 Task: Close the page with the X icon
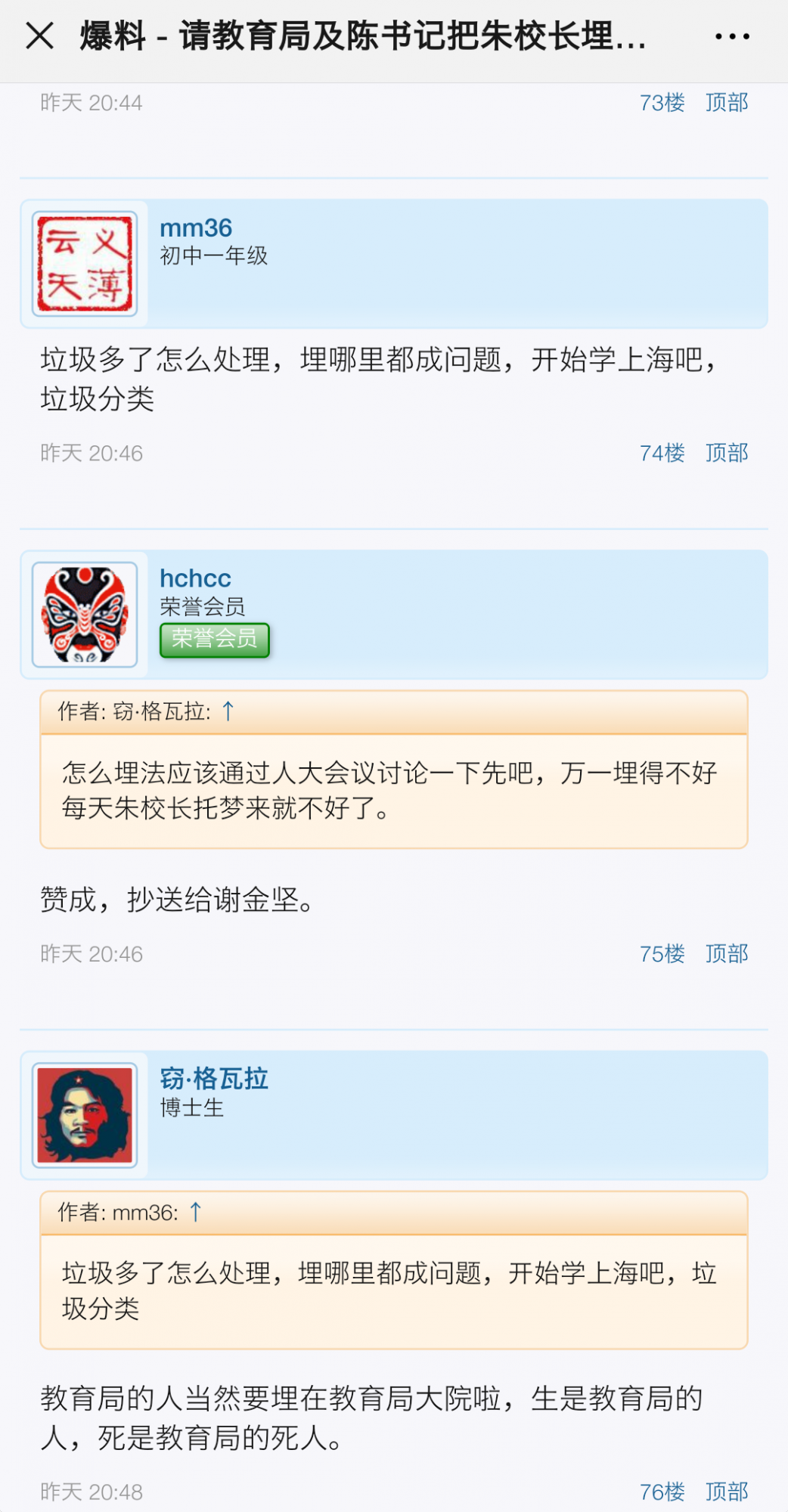[x=39, y=36]
